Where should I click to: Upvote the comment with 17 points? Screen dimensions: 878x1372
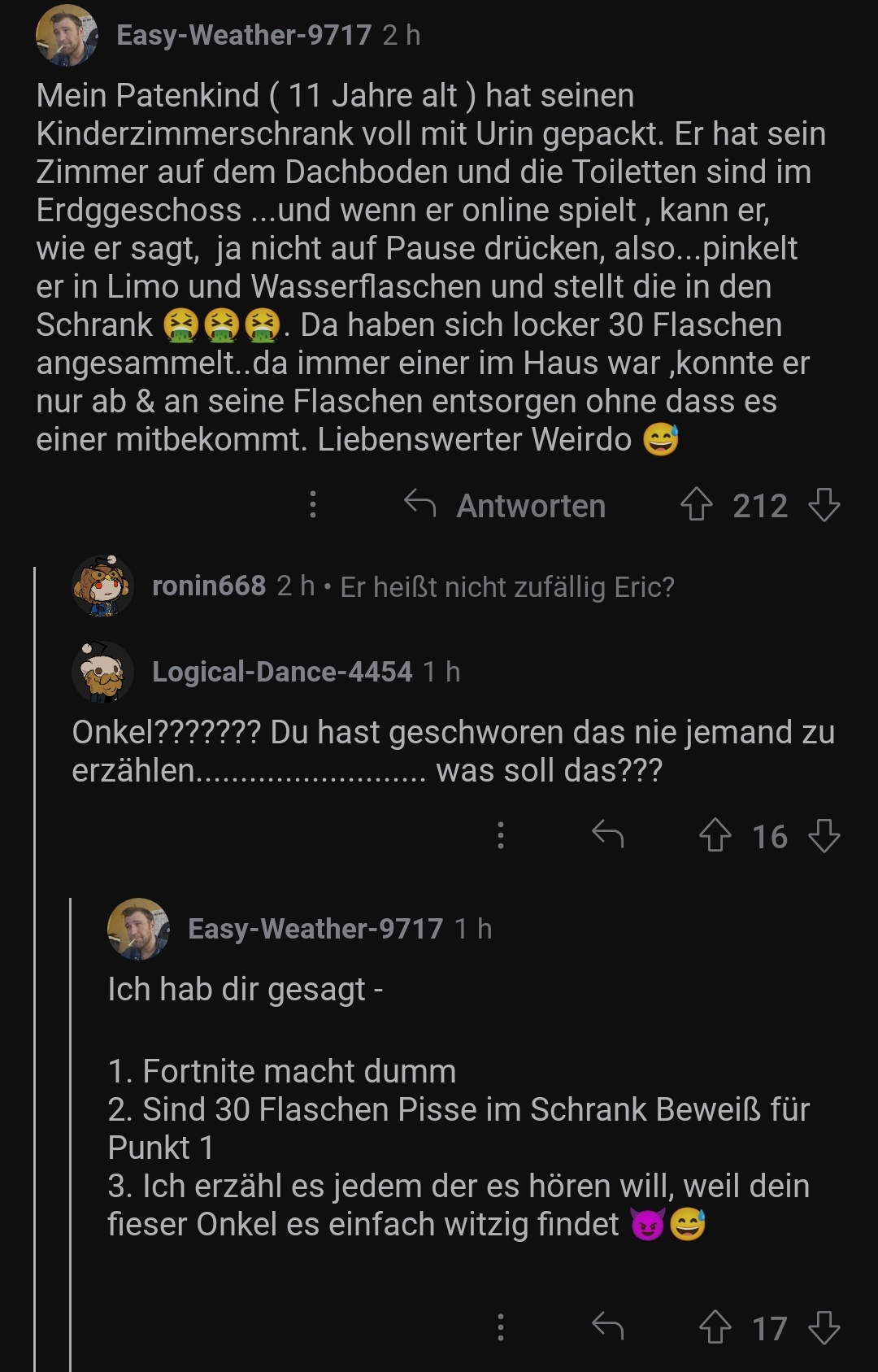tap(715, 1327)
